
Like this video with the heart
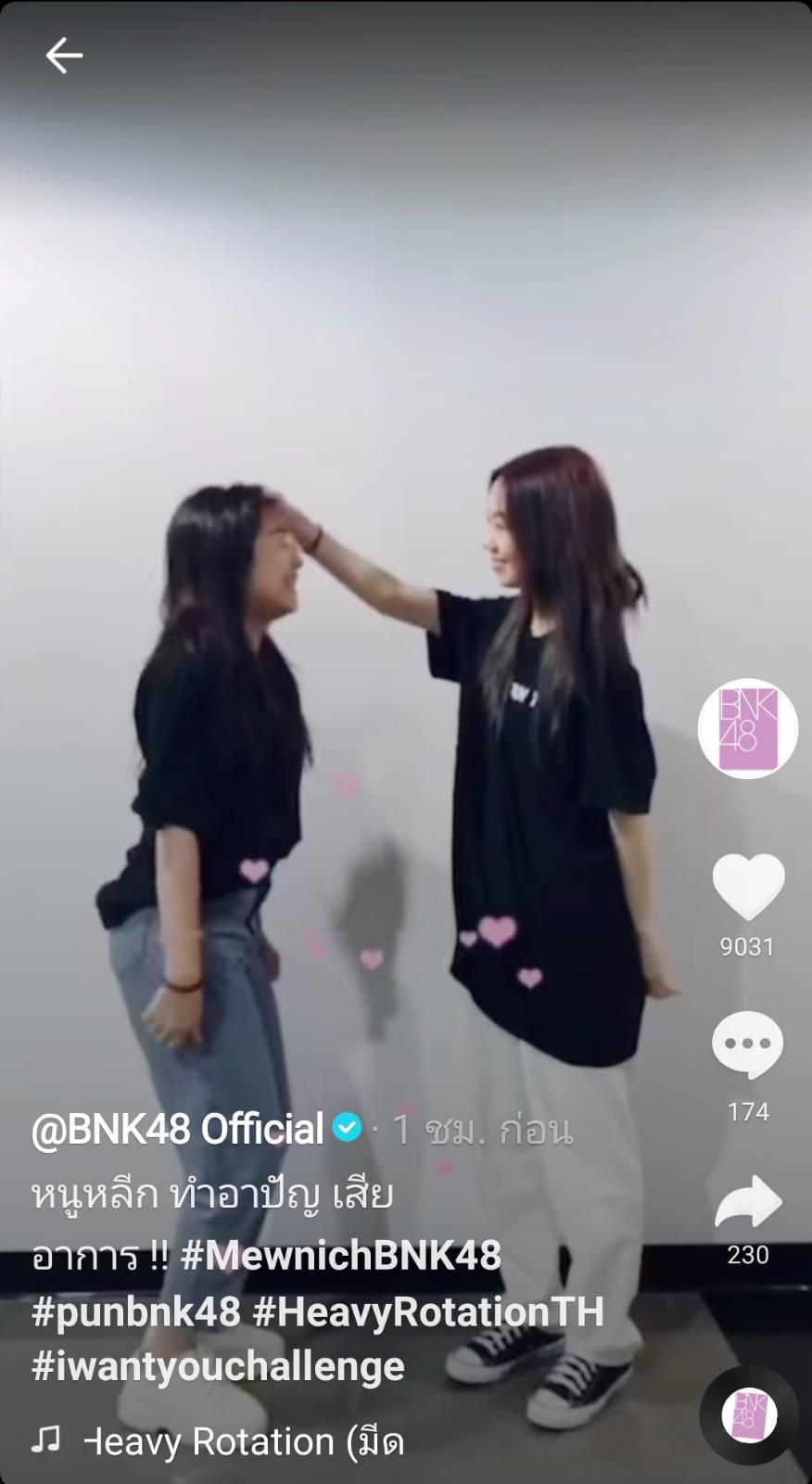click(x=748, y=887)
